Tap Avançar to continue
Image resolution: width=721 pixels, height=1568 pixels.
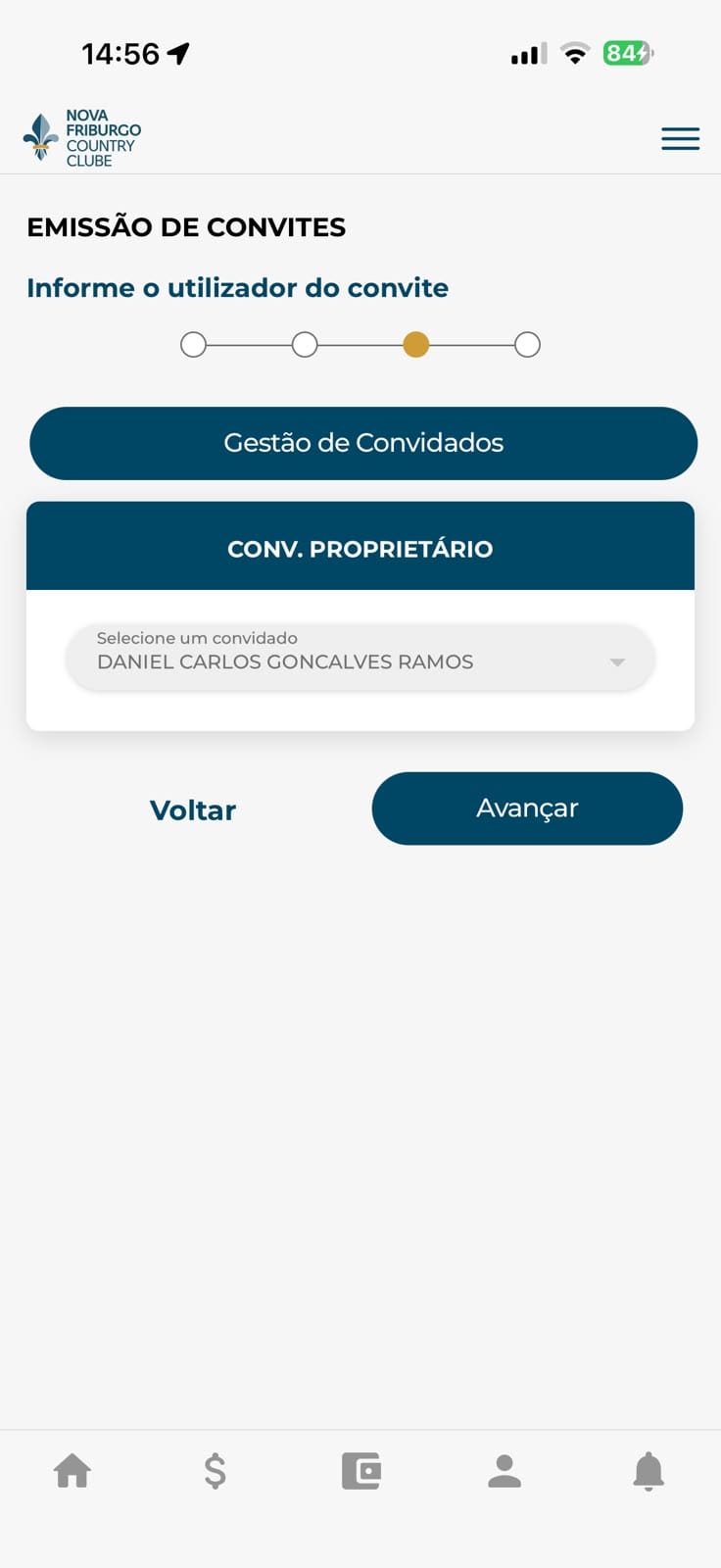point(527,808)
